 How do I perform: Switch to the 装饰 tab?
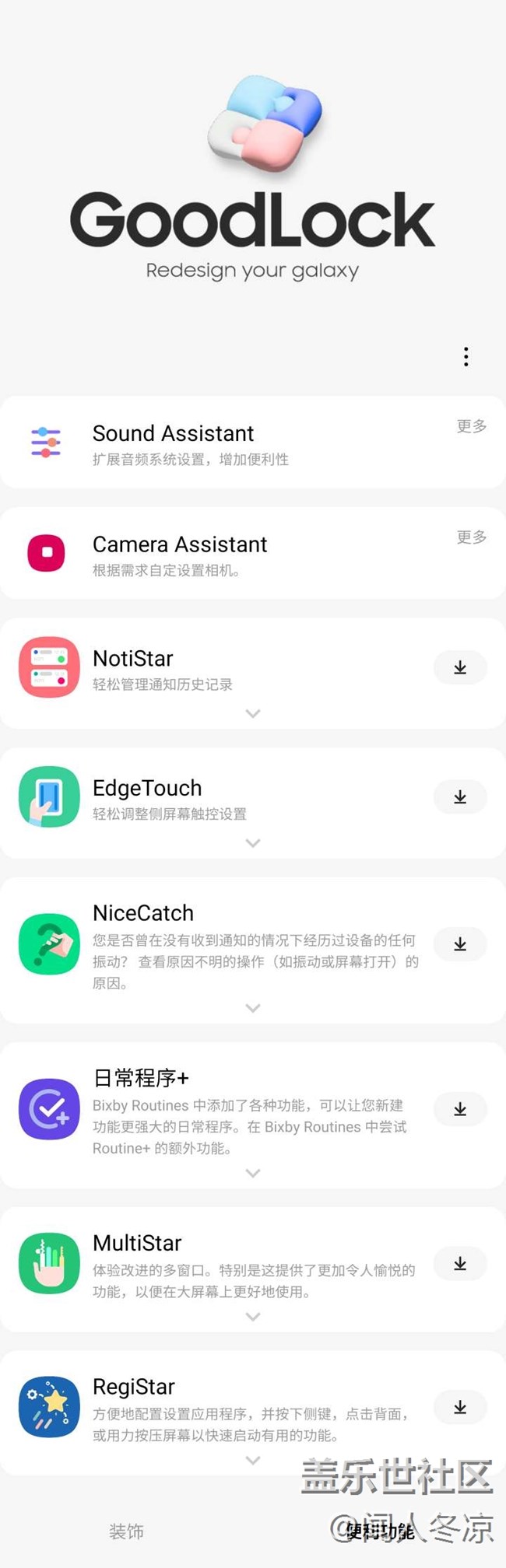(126, 1531)
